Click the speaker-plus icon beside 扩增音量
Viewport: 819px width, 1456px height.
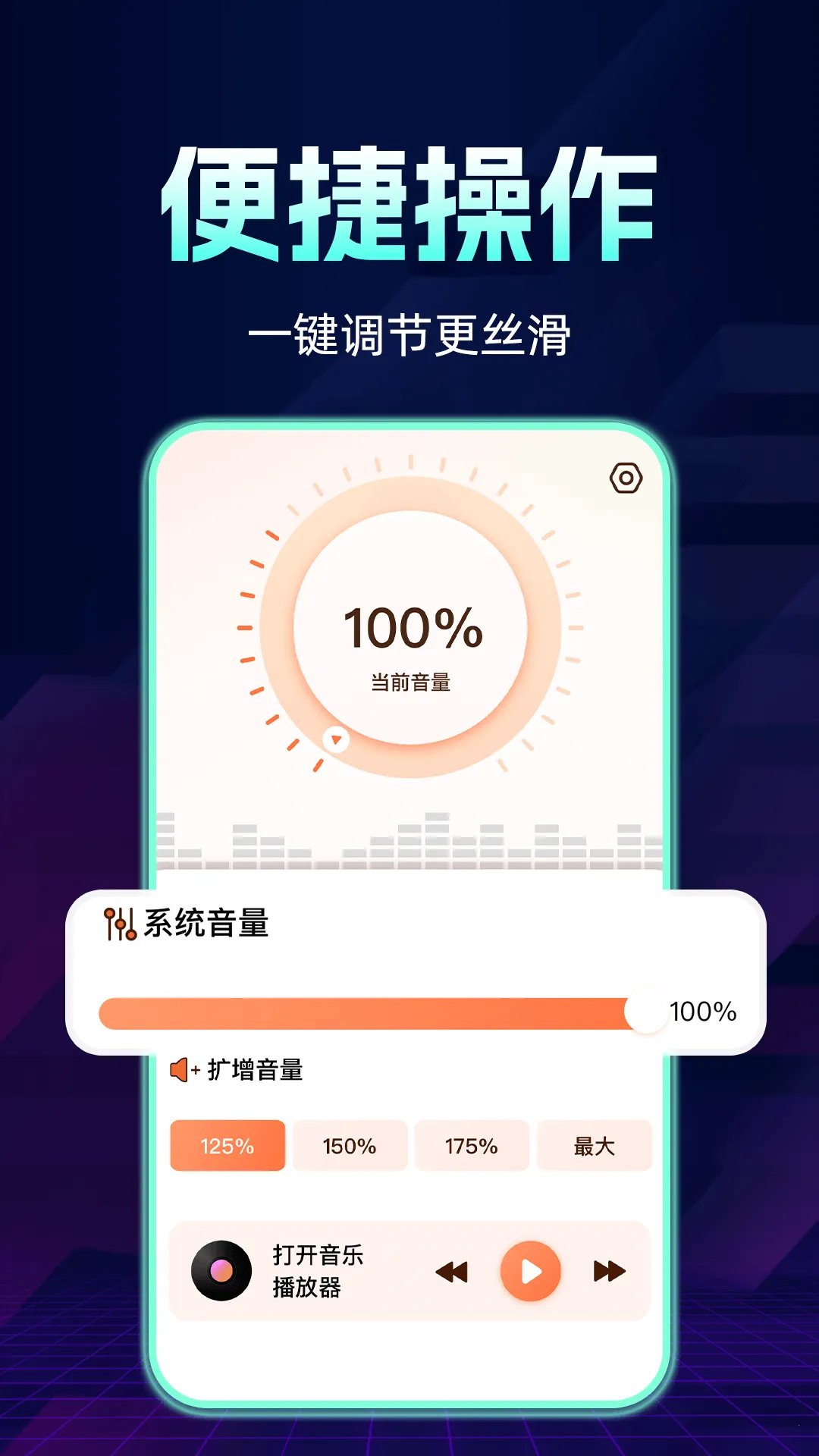181,1069
